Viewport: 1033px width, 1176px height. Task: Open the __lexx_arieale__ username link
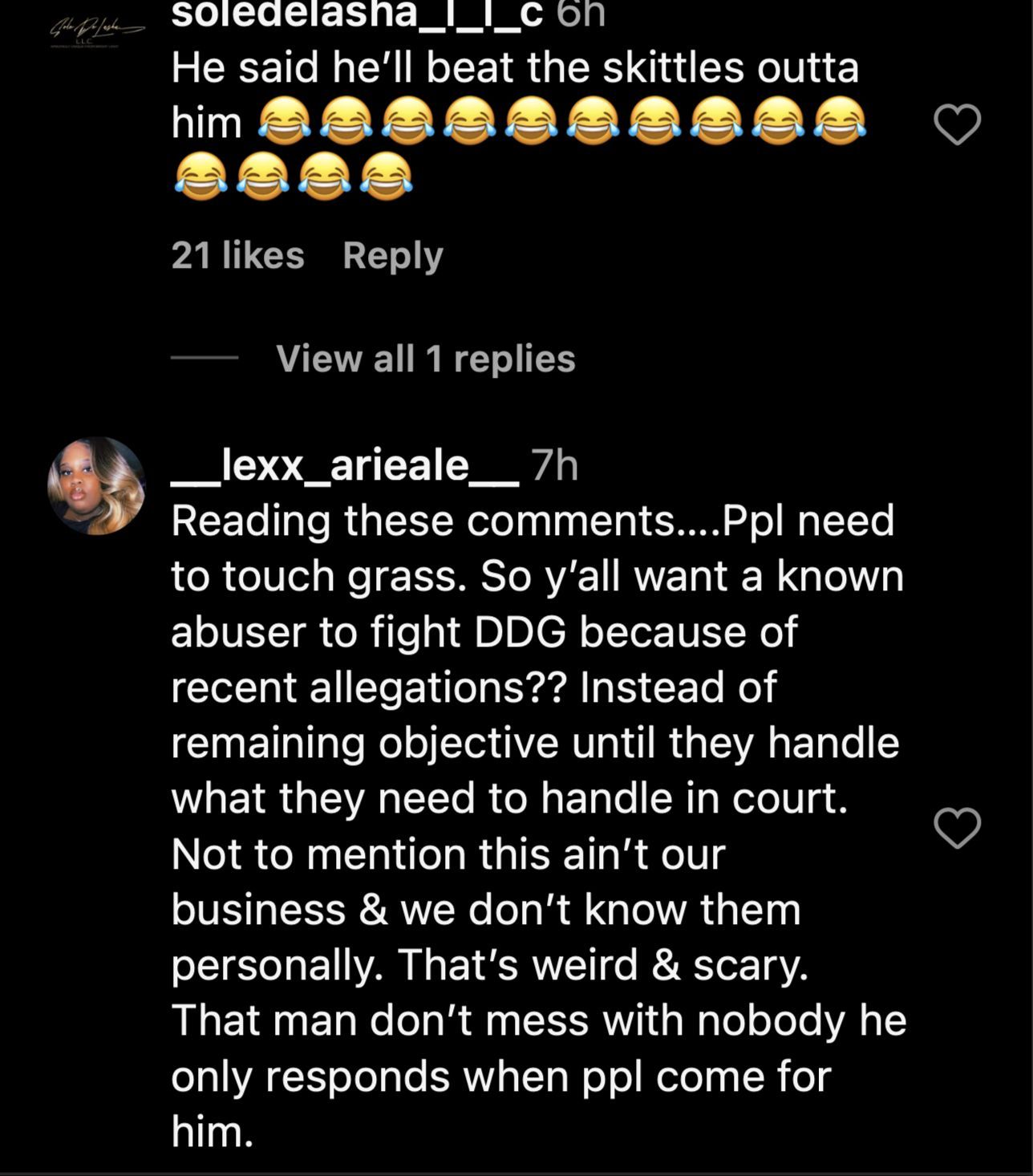pos(346,465)
